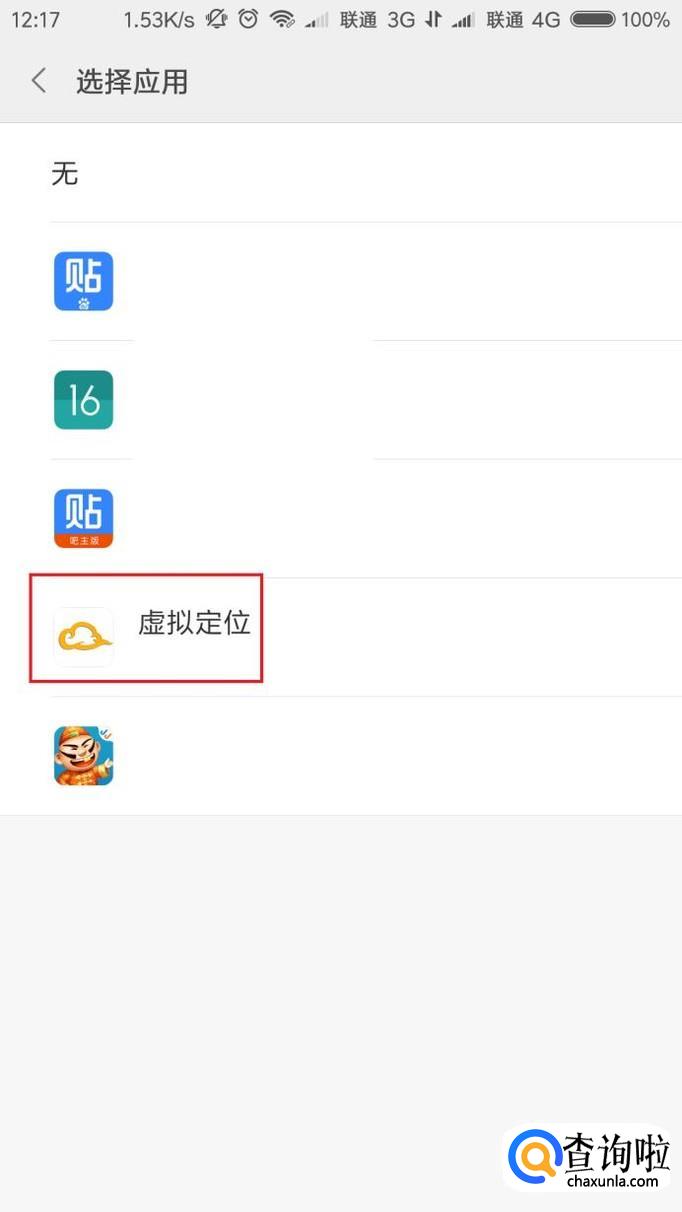The image size is (682, 1212).
Task: Select the green calendar app showing 16
Action: [x=83, y=400]
